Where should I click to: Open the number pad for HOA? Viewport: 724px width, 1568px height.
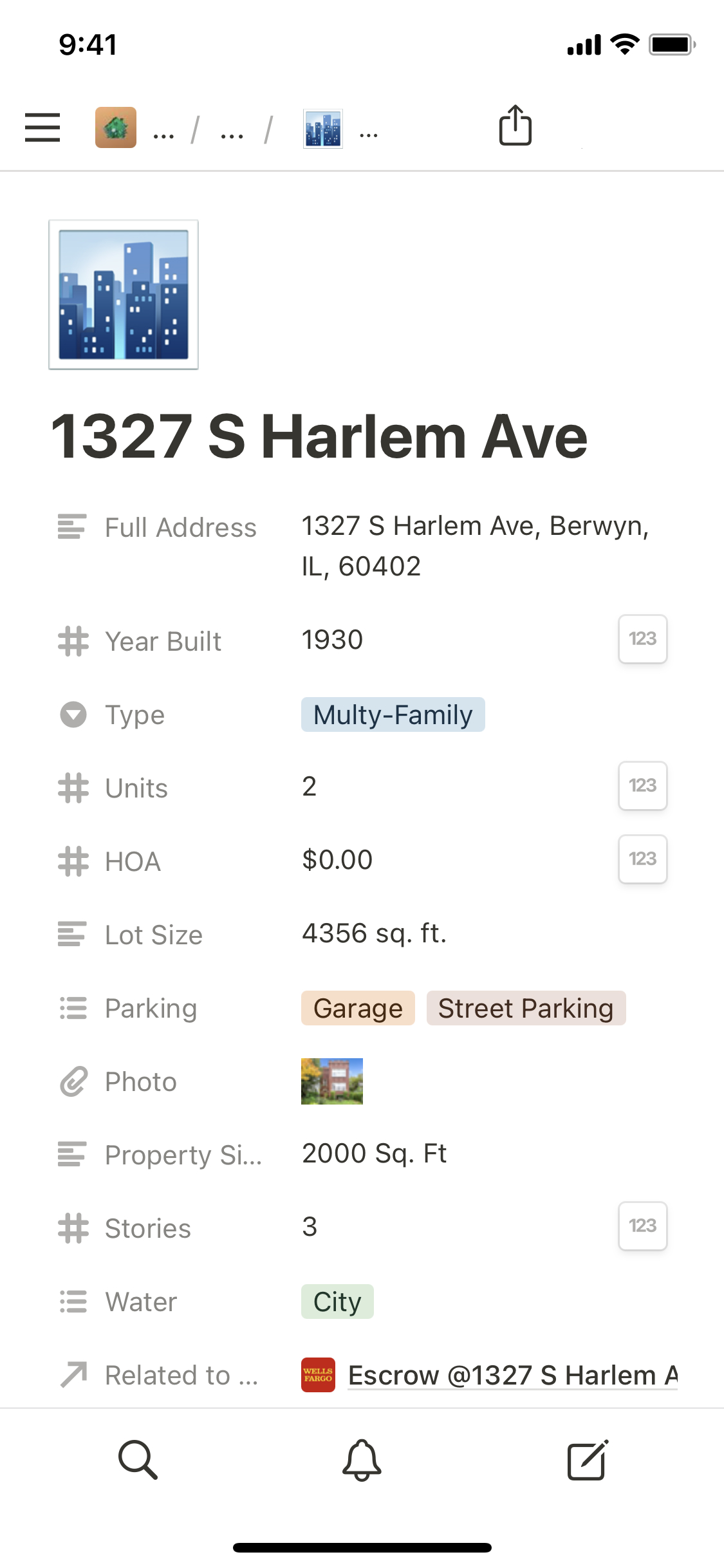(x=642, y=859)
